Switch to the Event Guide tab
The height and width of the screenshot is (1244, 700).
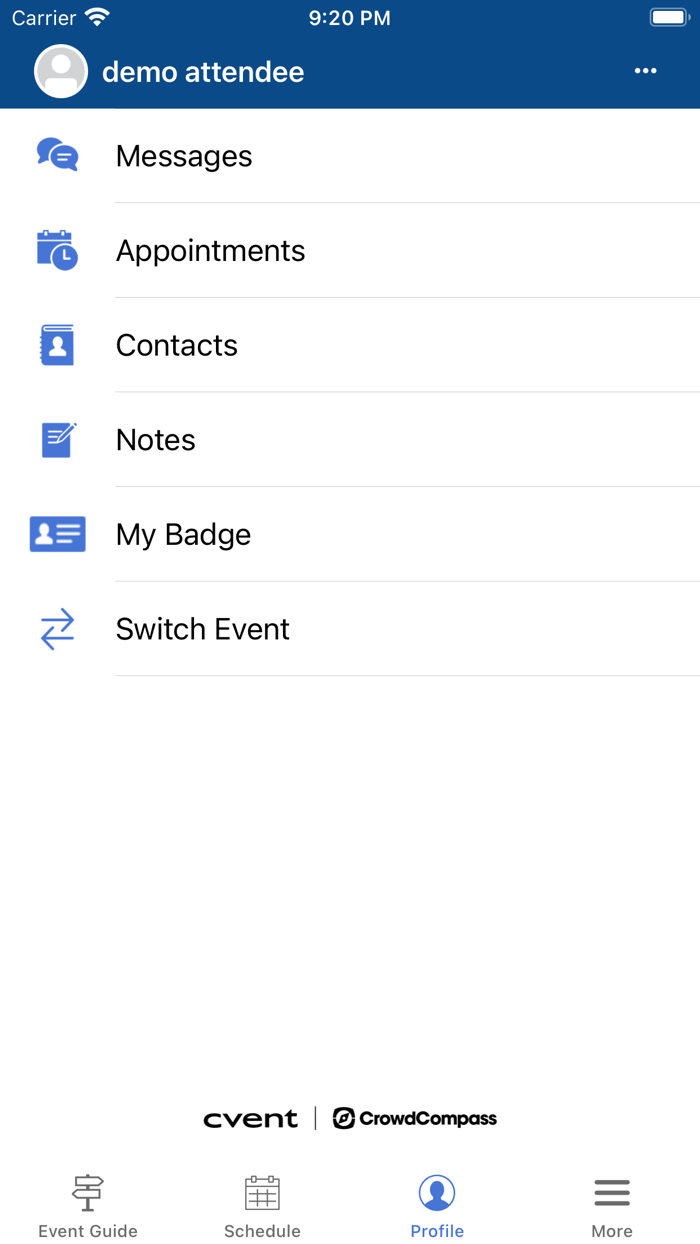pos(88,1206)
